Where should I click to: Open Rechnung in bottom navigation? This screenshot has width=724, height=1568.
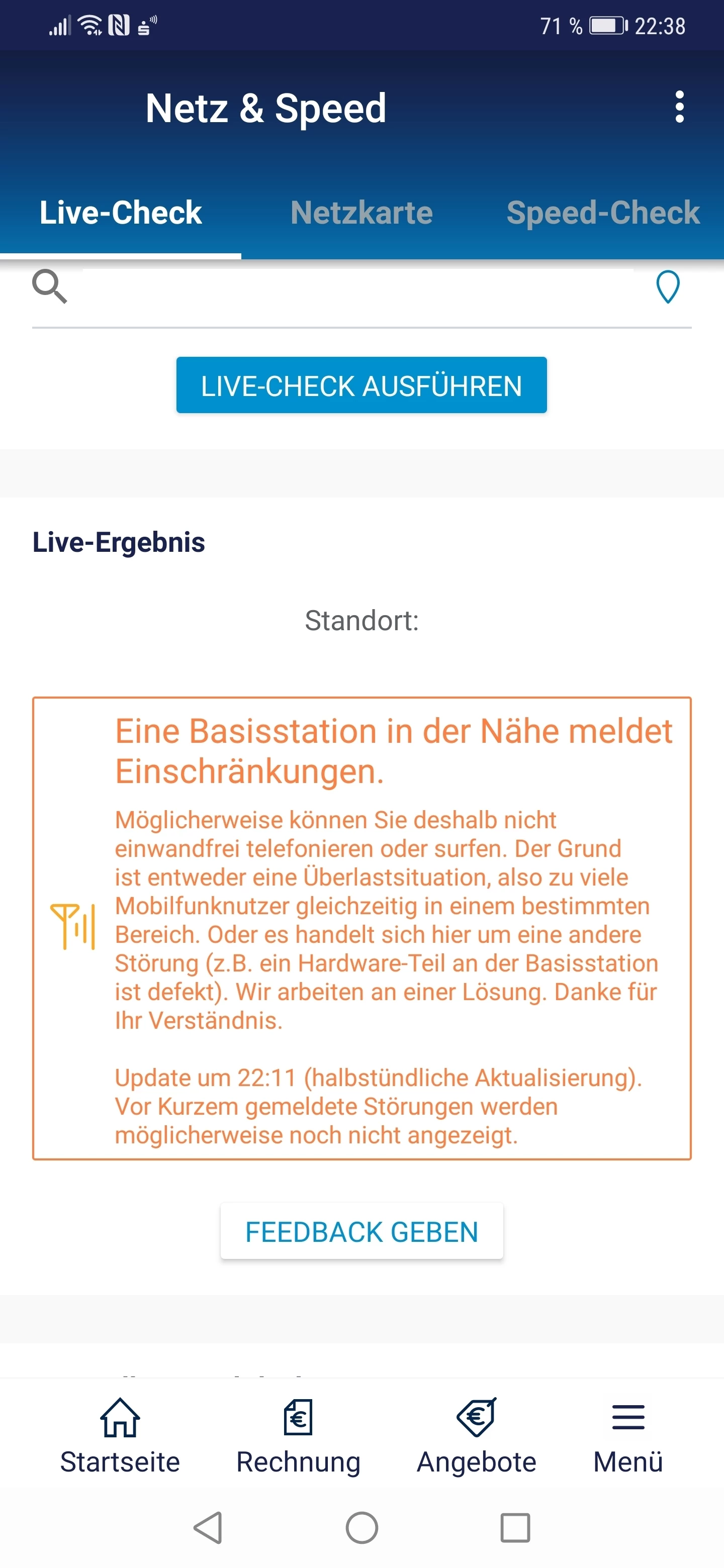click(x=298, y=1435)
